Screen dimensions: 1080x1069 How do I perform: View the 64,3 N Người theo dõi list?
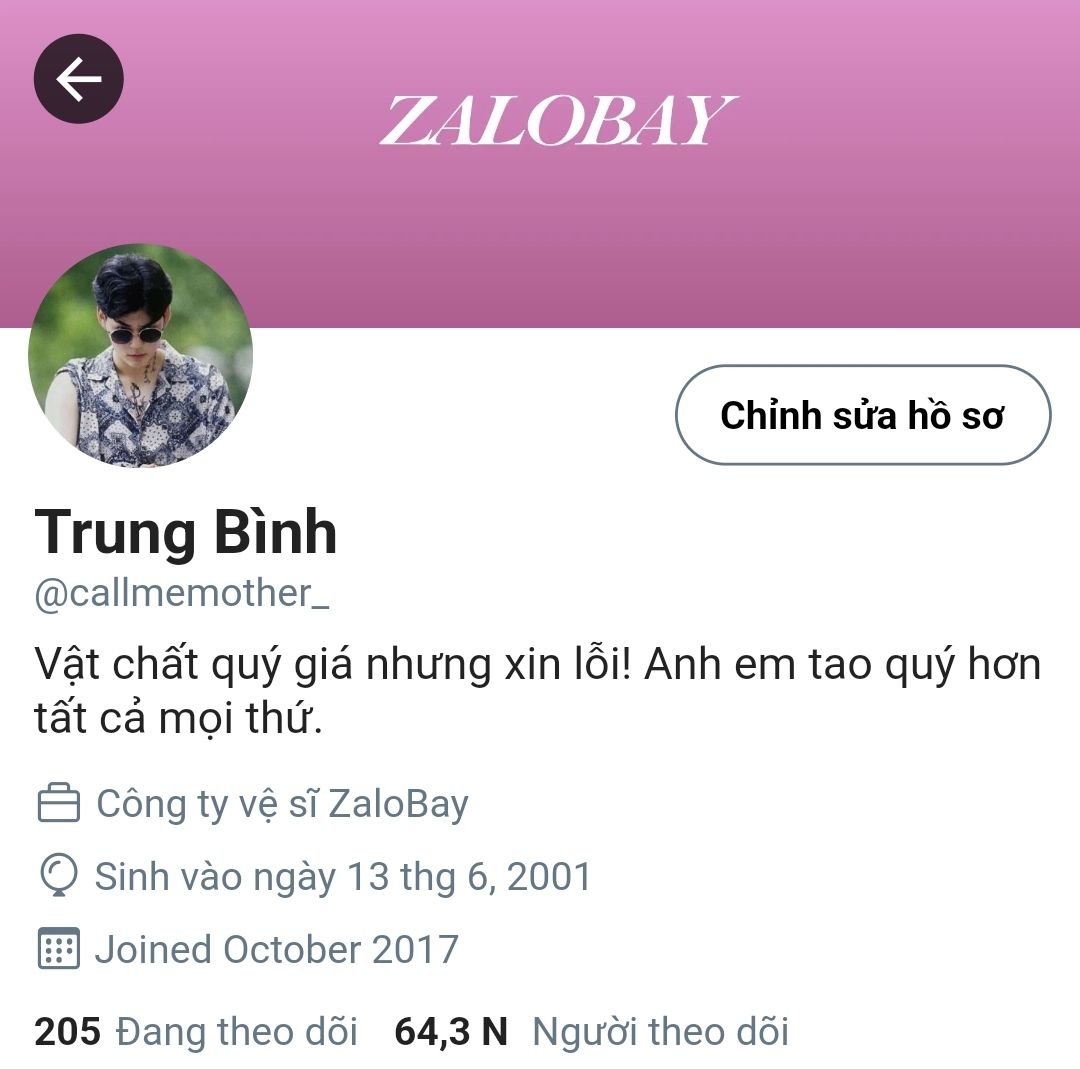[x=591, y=1031]
